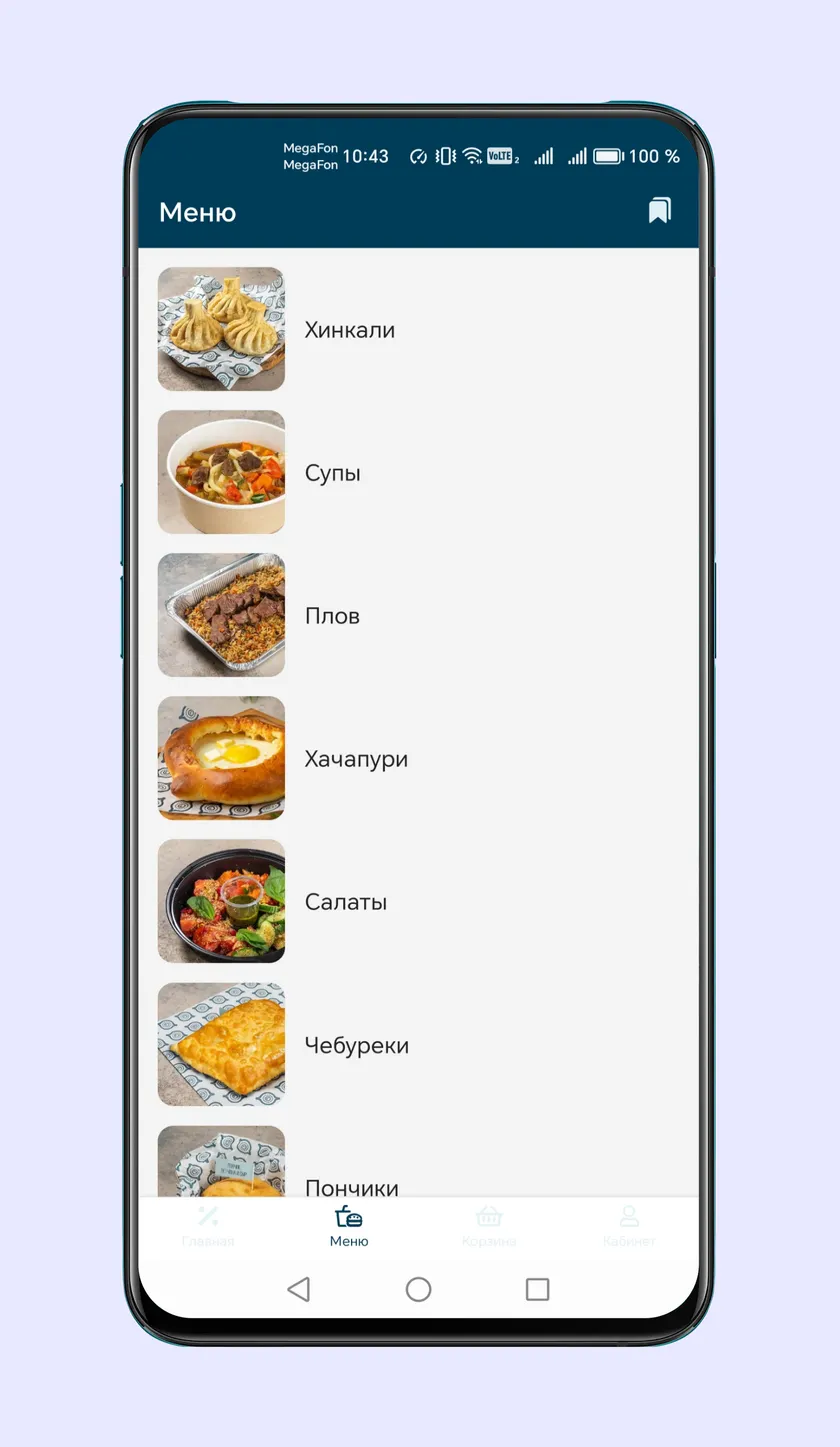840x1447 pixels.
Task: Go to the home screen
Action: (418, 1289)
